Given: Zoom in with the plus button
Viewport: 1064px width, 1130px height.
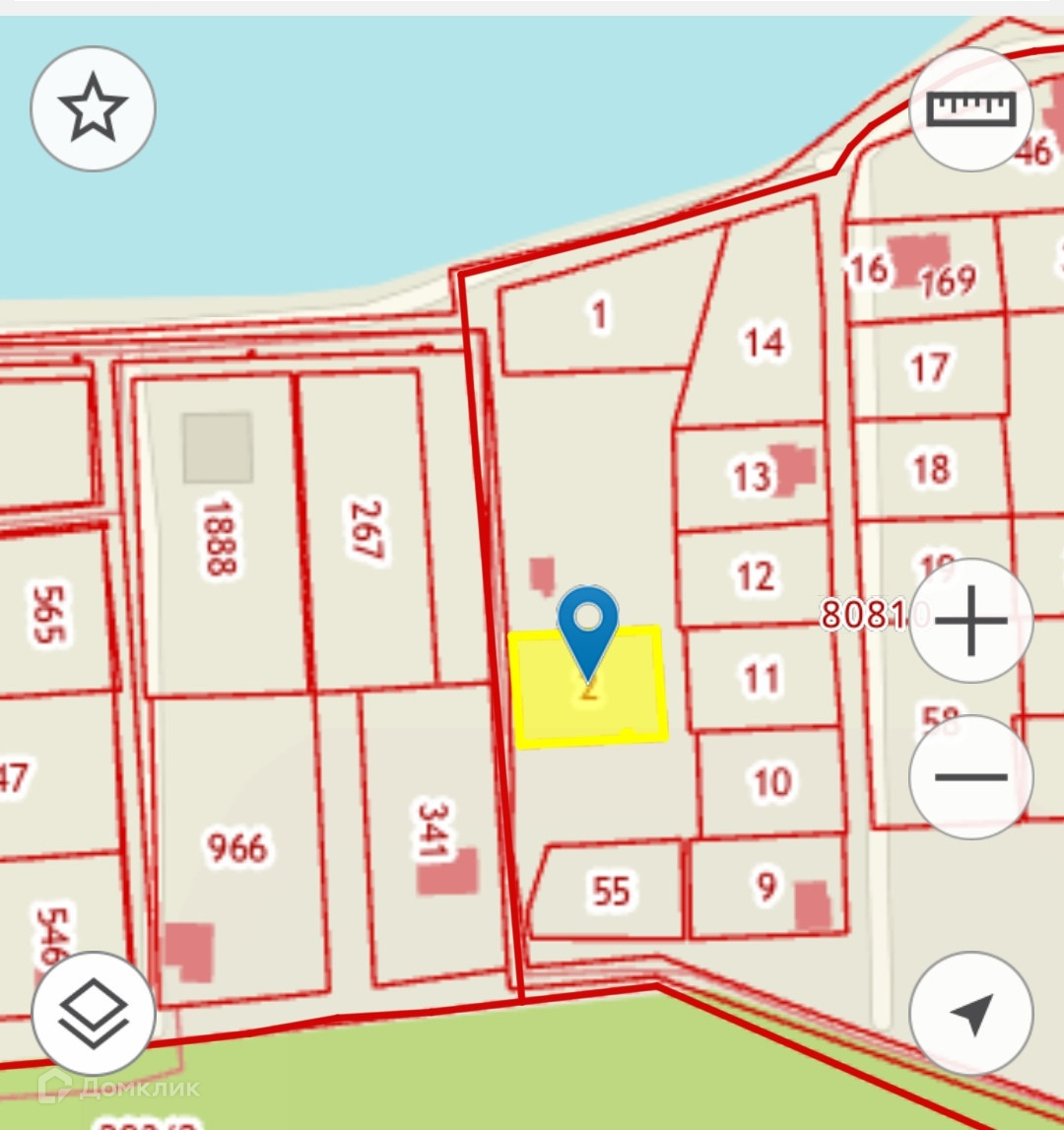Looking at the screenshot, I should (x=971, y=621).
